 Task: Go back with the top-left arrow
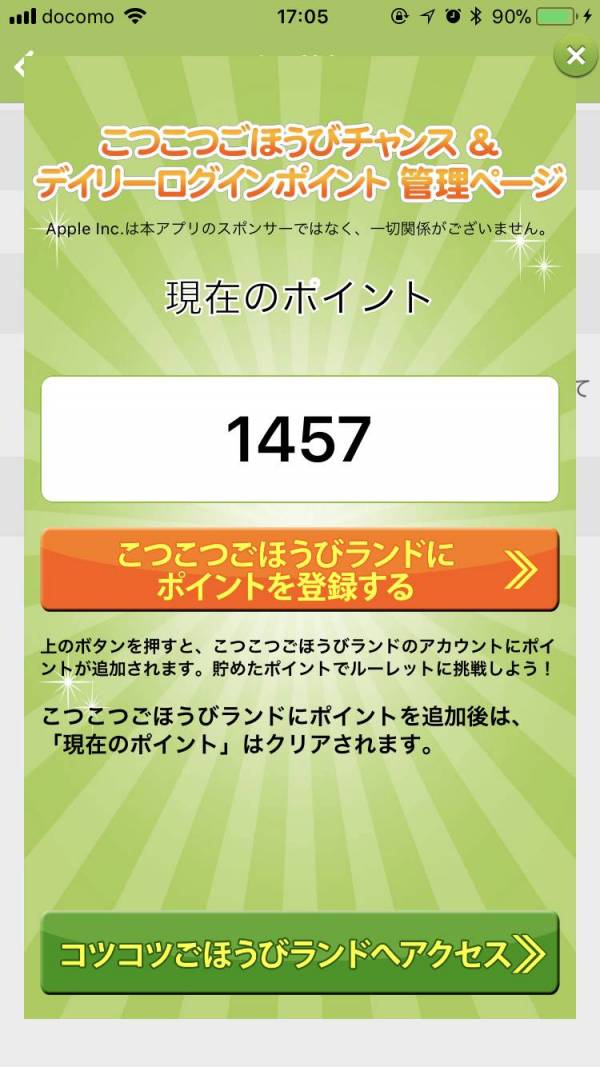coord(17,64)
